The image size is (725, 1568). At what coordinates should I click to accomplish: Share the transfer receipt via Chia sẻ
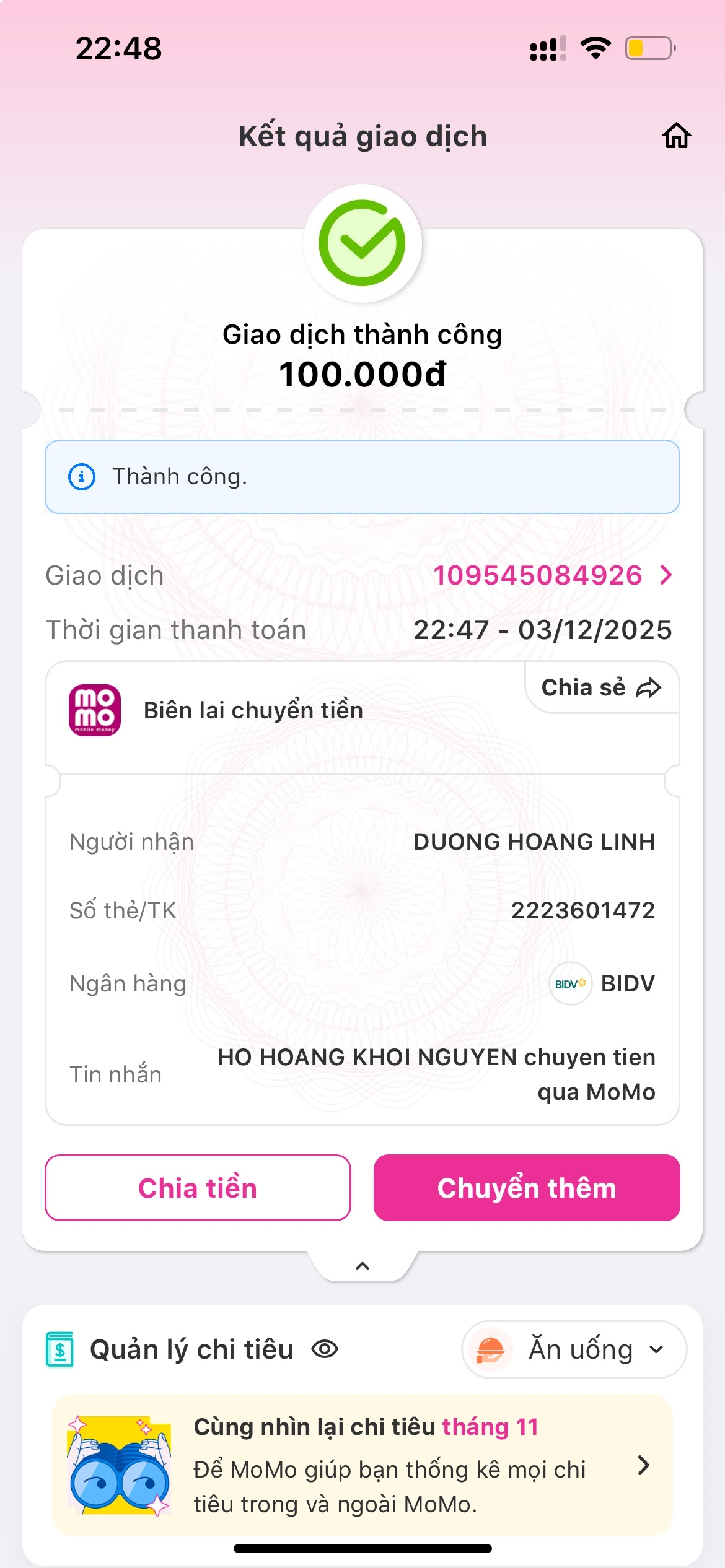(601, 687)
